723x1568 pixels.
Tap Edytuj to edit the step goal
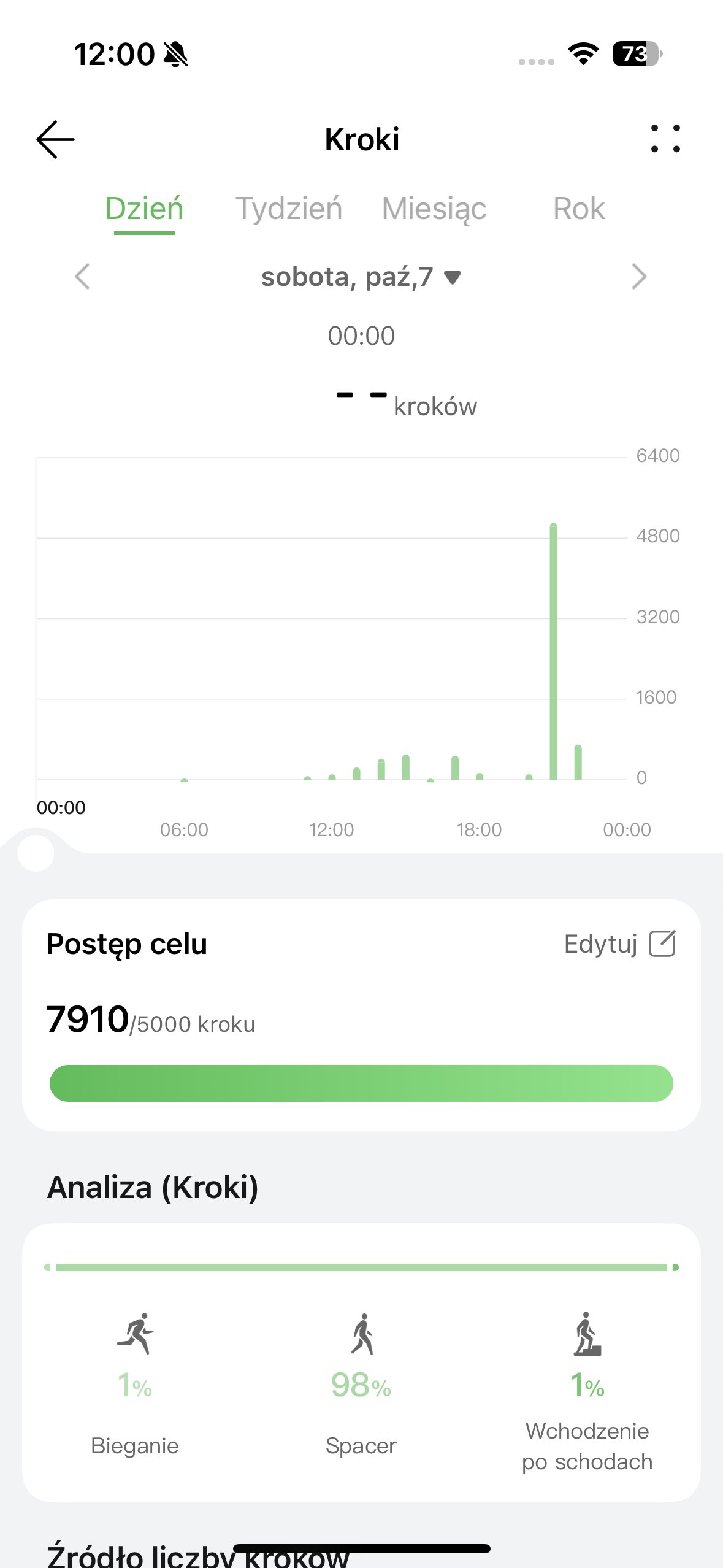coord(619,944)
